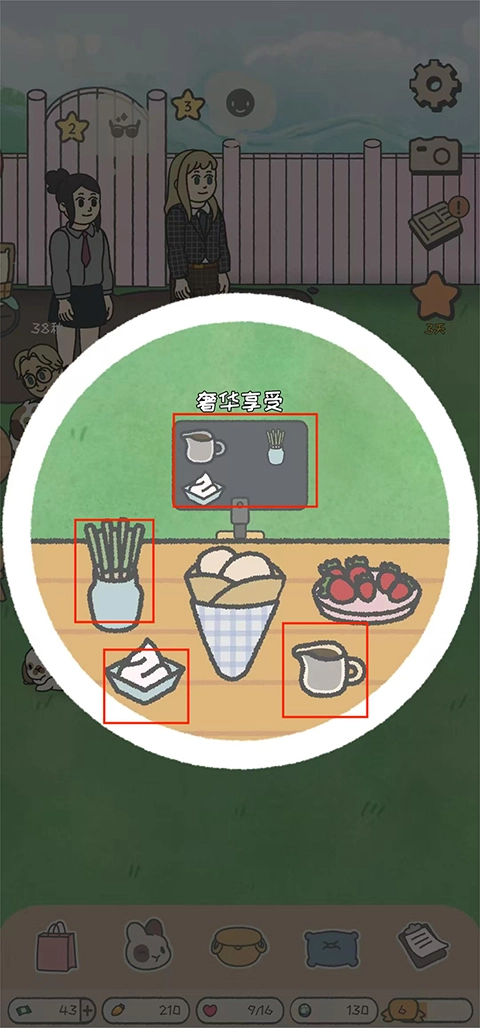Add more cash with plus button
Image resolution: width=480 pixels, height=1028 pixels.
[88, 1010]
